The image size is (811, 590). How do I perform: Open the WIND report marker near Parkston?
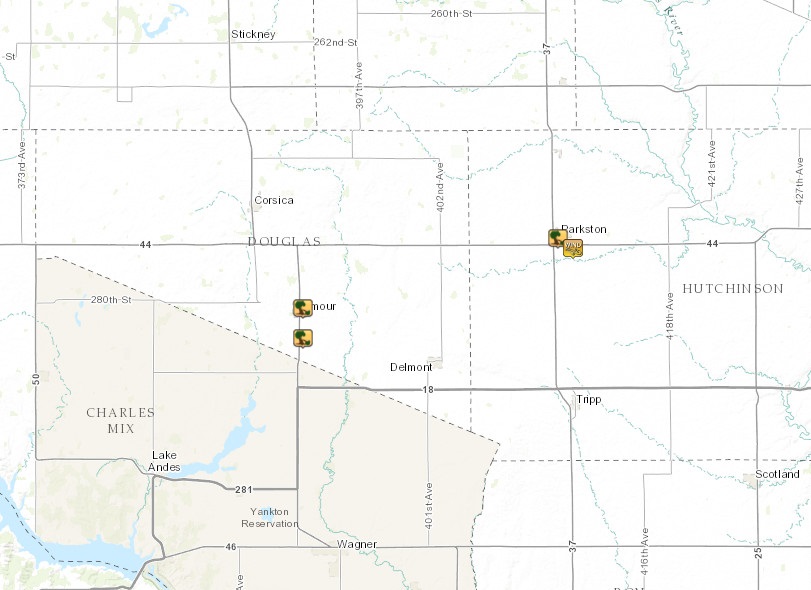pyautogui.click(x=574, y=248)
